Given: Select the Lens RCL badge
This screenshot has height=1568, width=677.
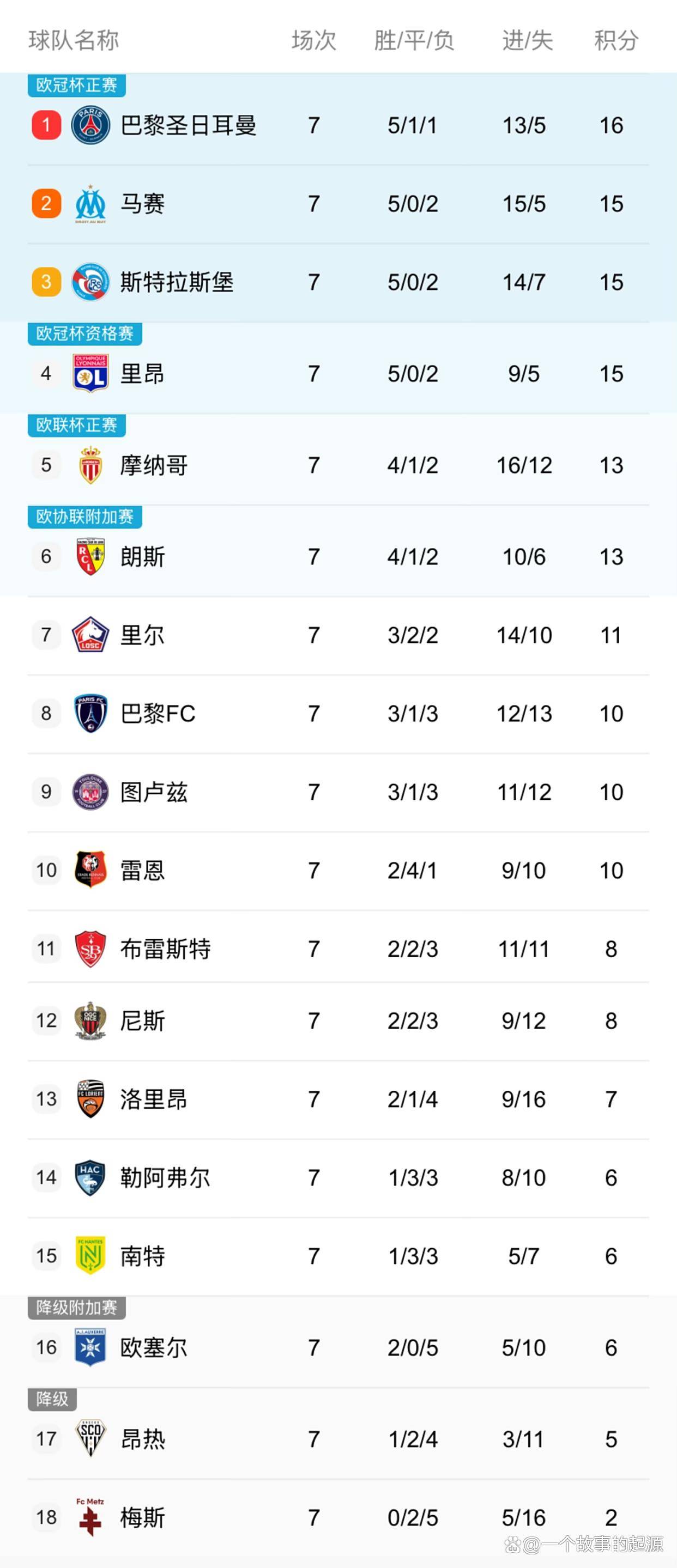Looking at the screenshot, I should click(89, 556).
